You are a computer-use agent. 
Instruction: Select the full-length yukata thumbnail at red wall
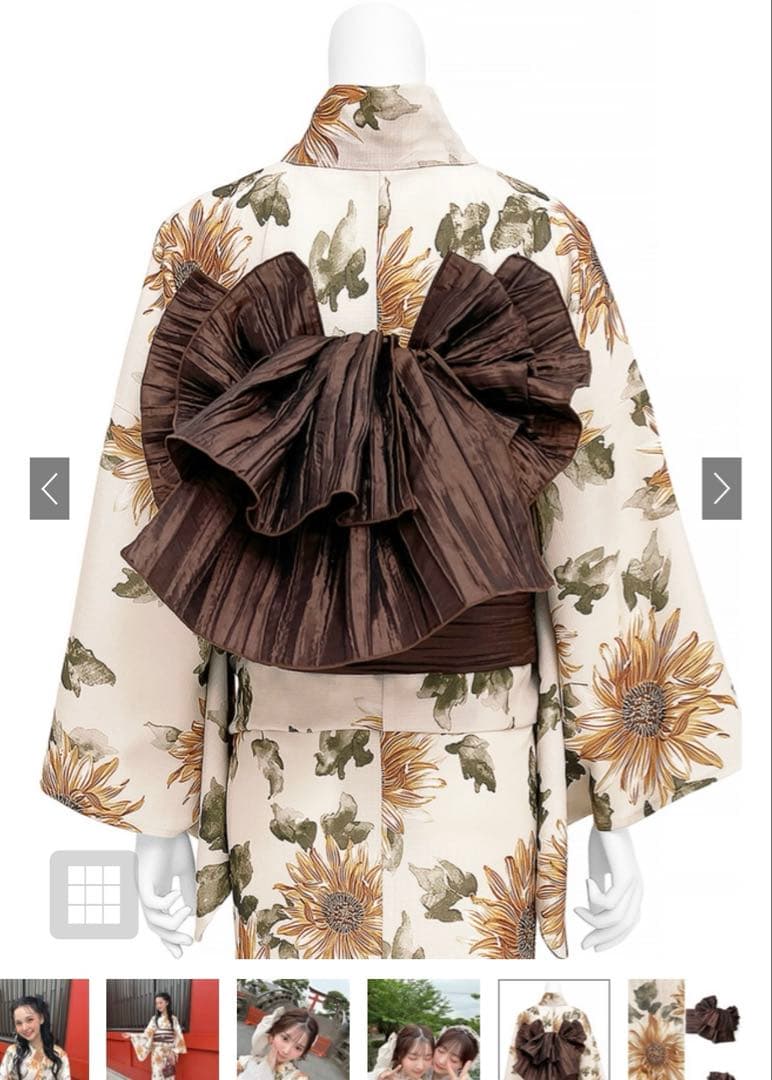coord(162,1030)
